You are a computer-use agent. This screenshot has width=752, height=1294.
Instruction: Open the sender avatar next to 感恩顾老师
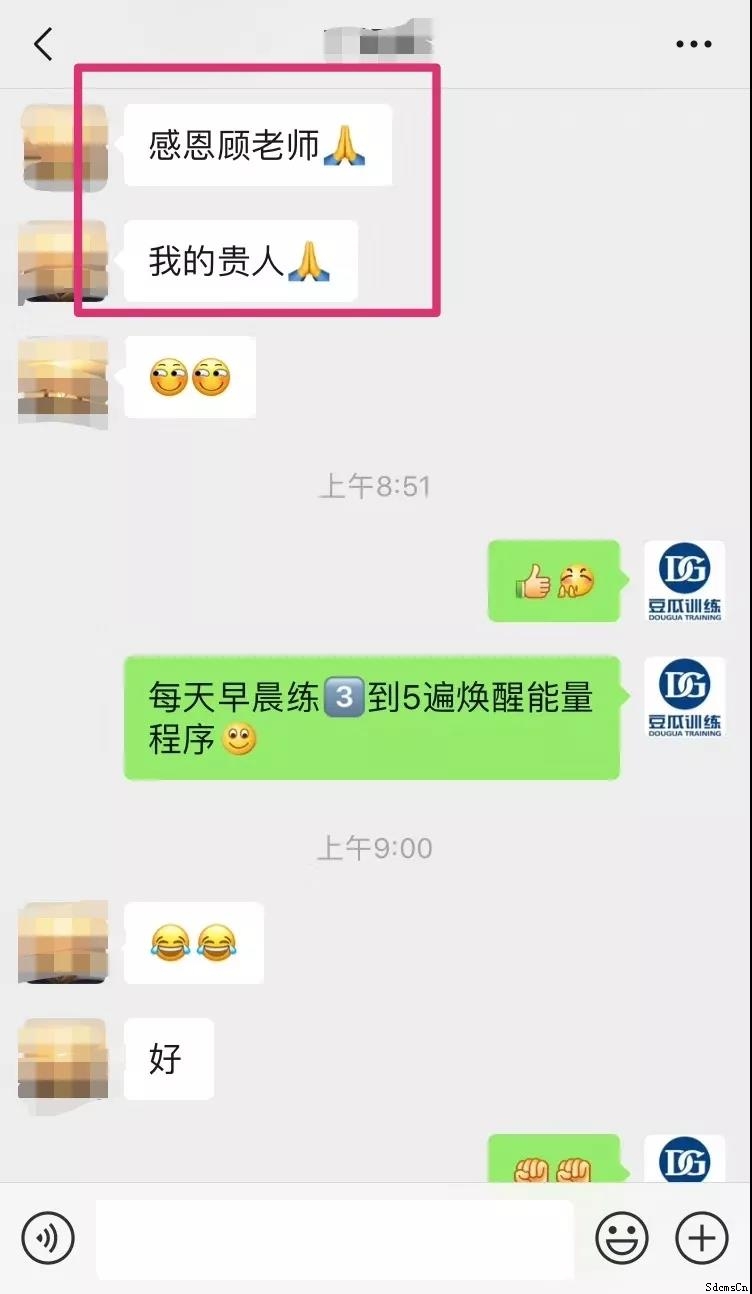pyautogui.click(x=63, y=146)
